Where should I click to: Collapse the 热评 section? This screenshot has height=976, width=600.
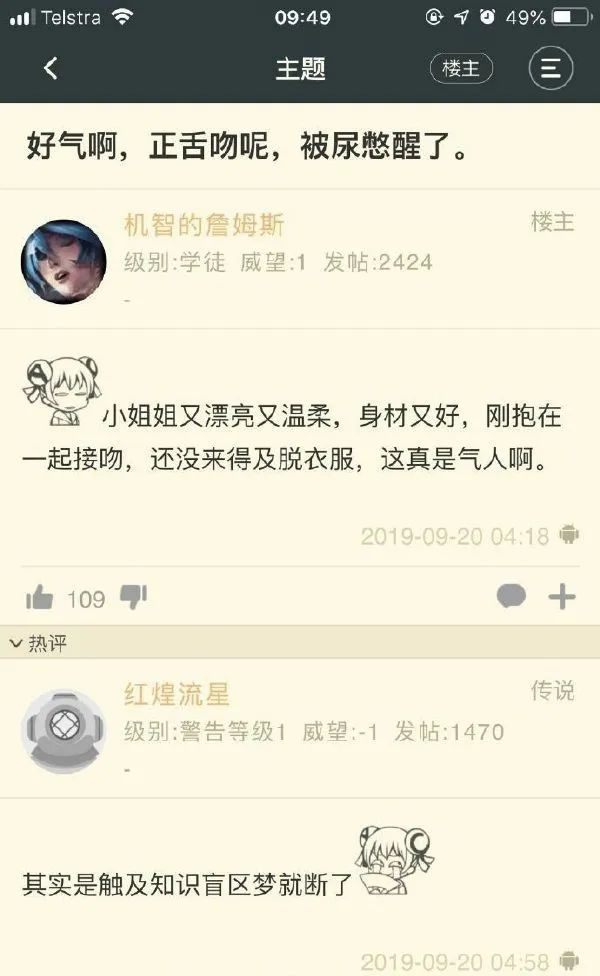[x=38, y=643]
